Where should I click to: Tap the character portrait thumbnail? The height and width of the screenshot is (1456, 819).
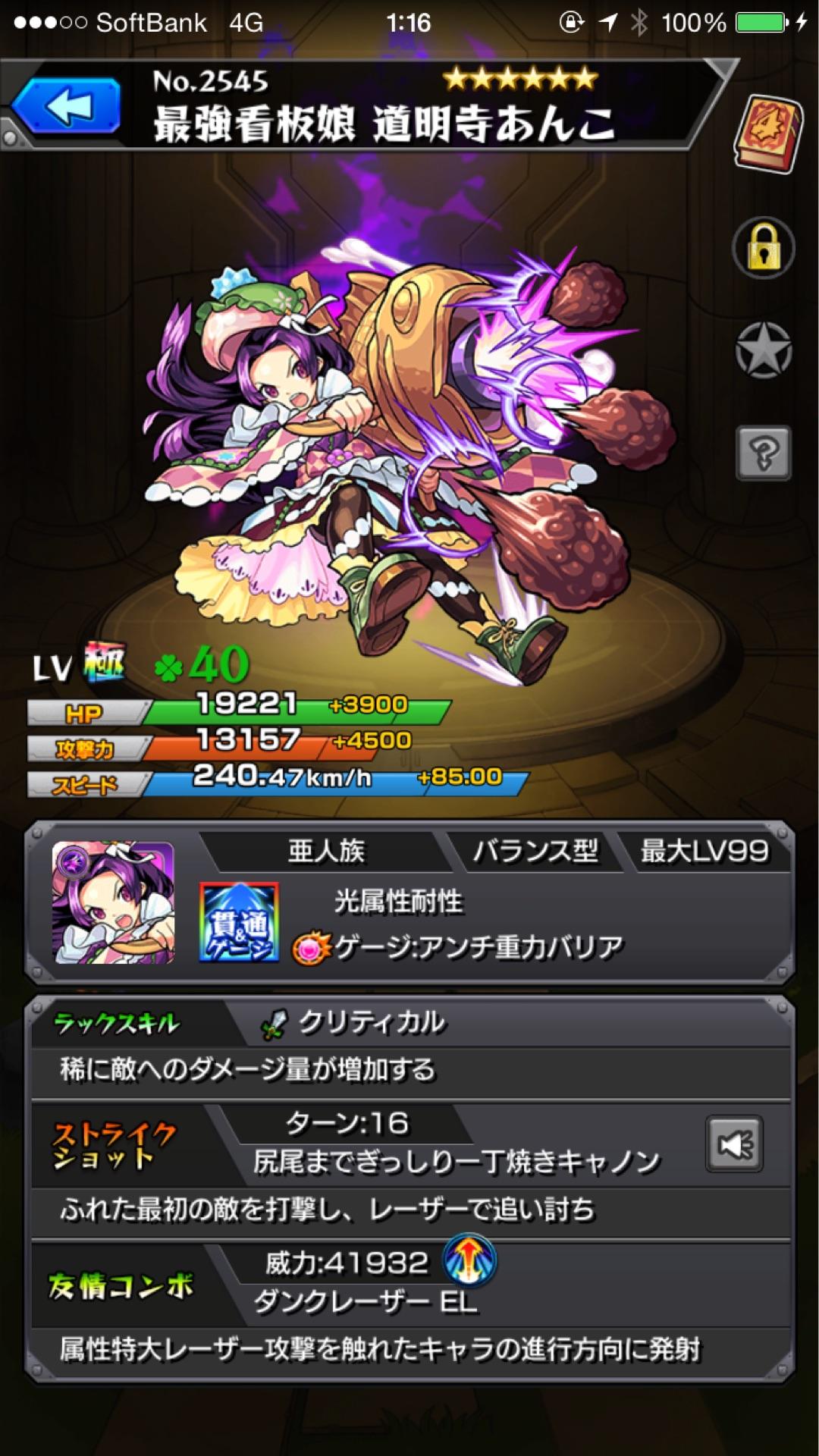(114, 902)
